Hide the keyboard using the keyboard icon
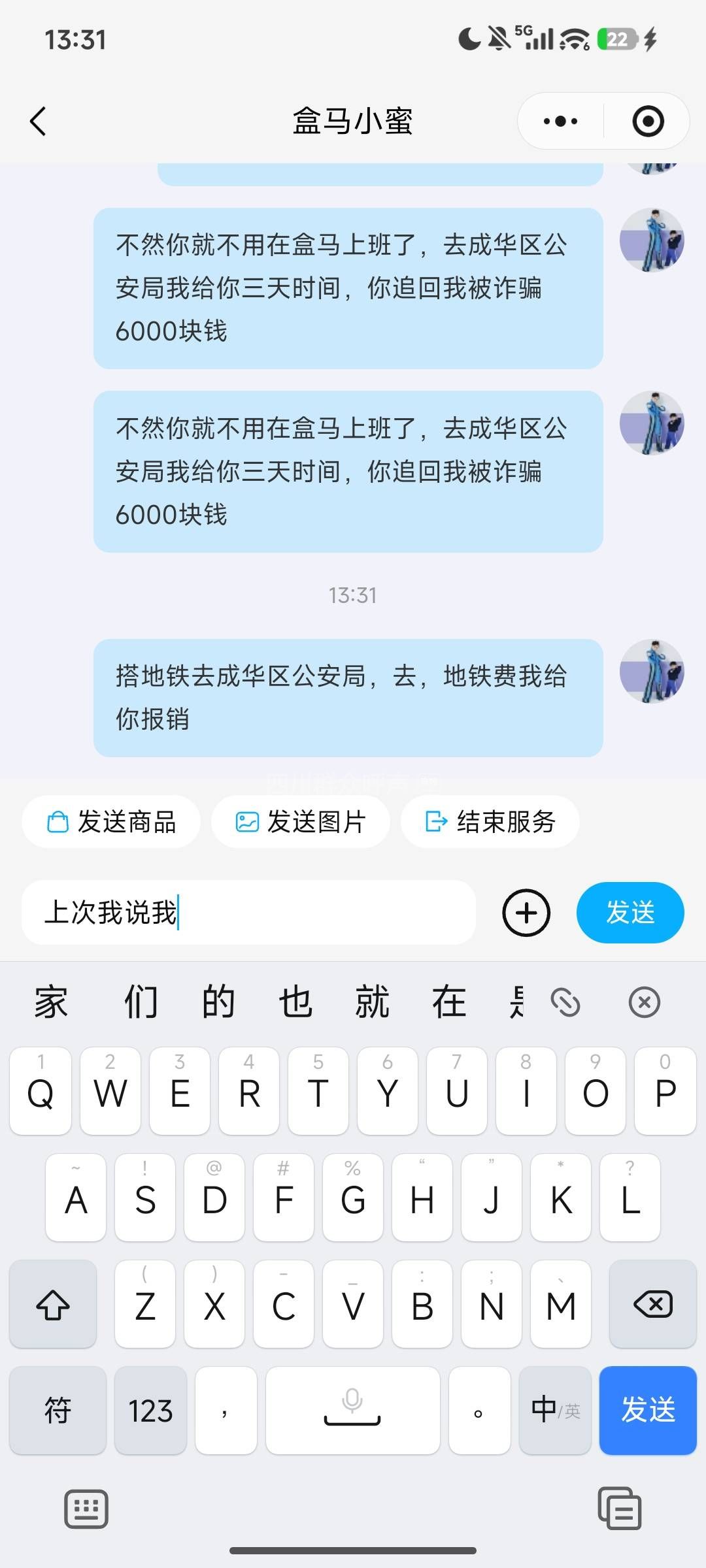Image resolution: width=706 pixels, height=1568 pixels. (x=86, y=1509)
